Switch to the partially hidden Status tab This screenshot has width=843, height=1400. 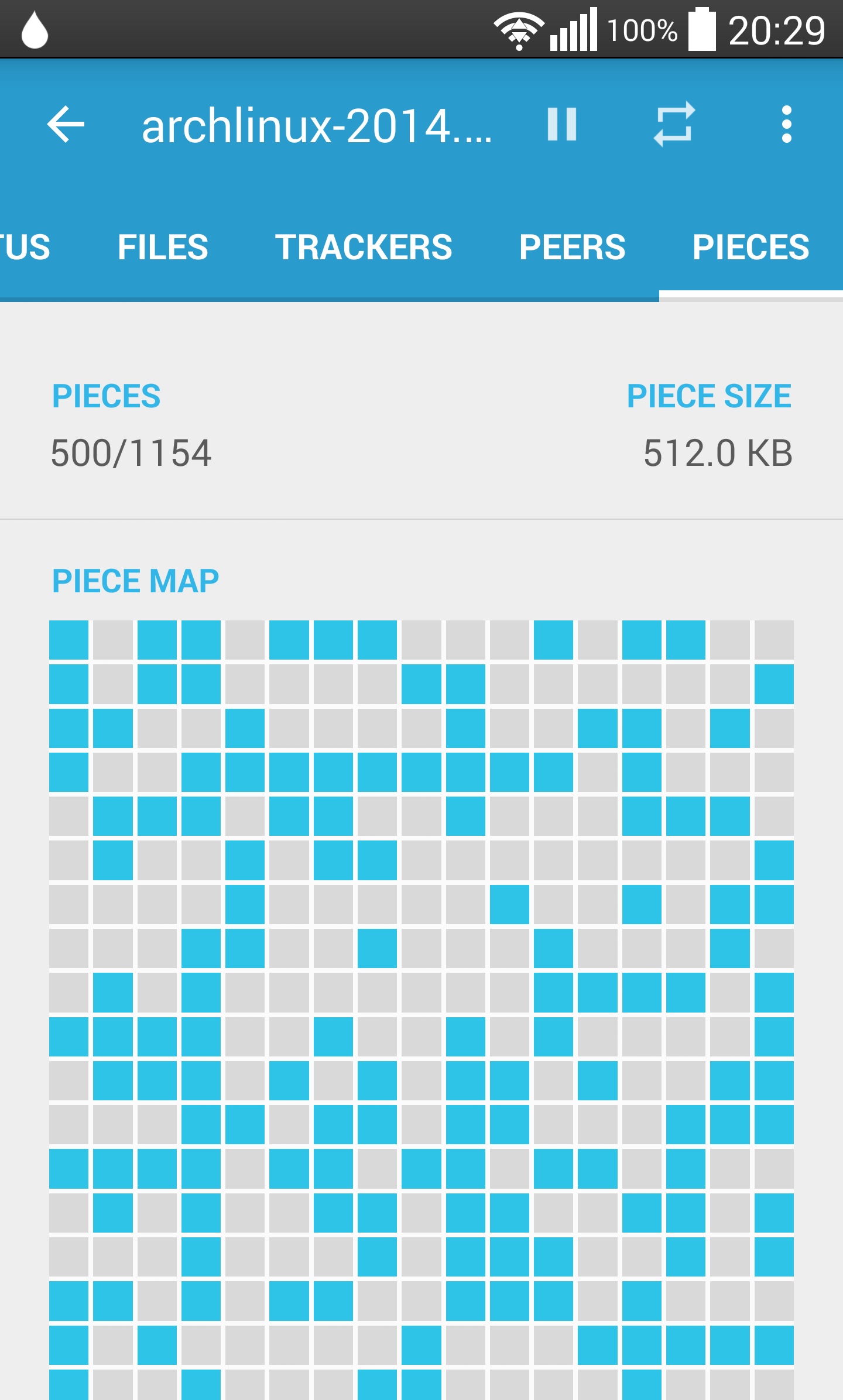tap(25, 247)
